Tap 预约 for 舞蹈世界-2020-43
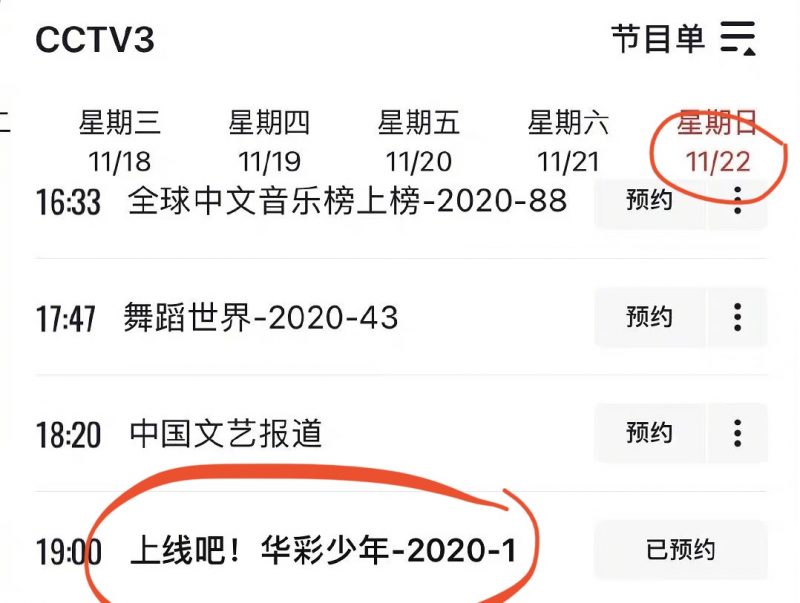800x603 pixels. click(649, 317)
